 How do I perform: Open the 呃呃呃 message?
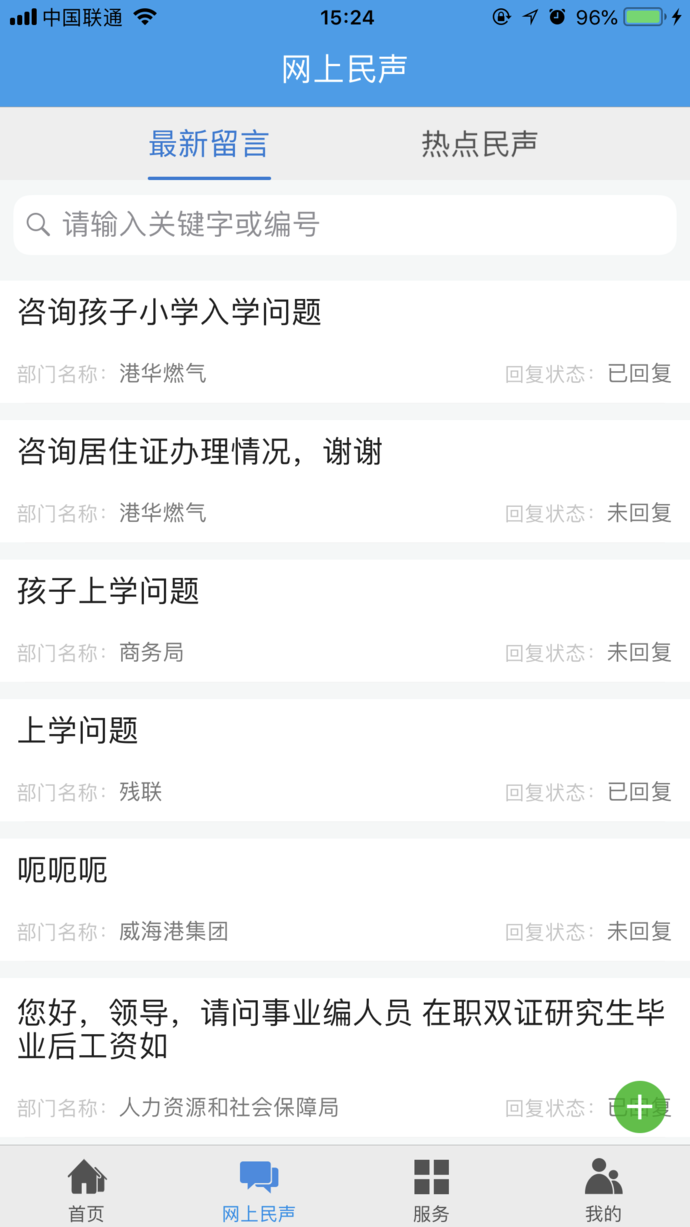click(x=345, y=900)
